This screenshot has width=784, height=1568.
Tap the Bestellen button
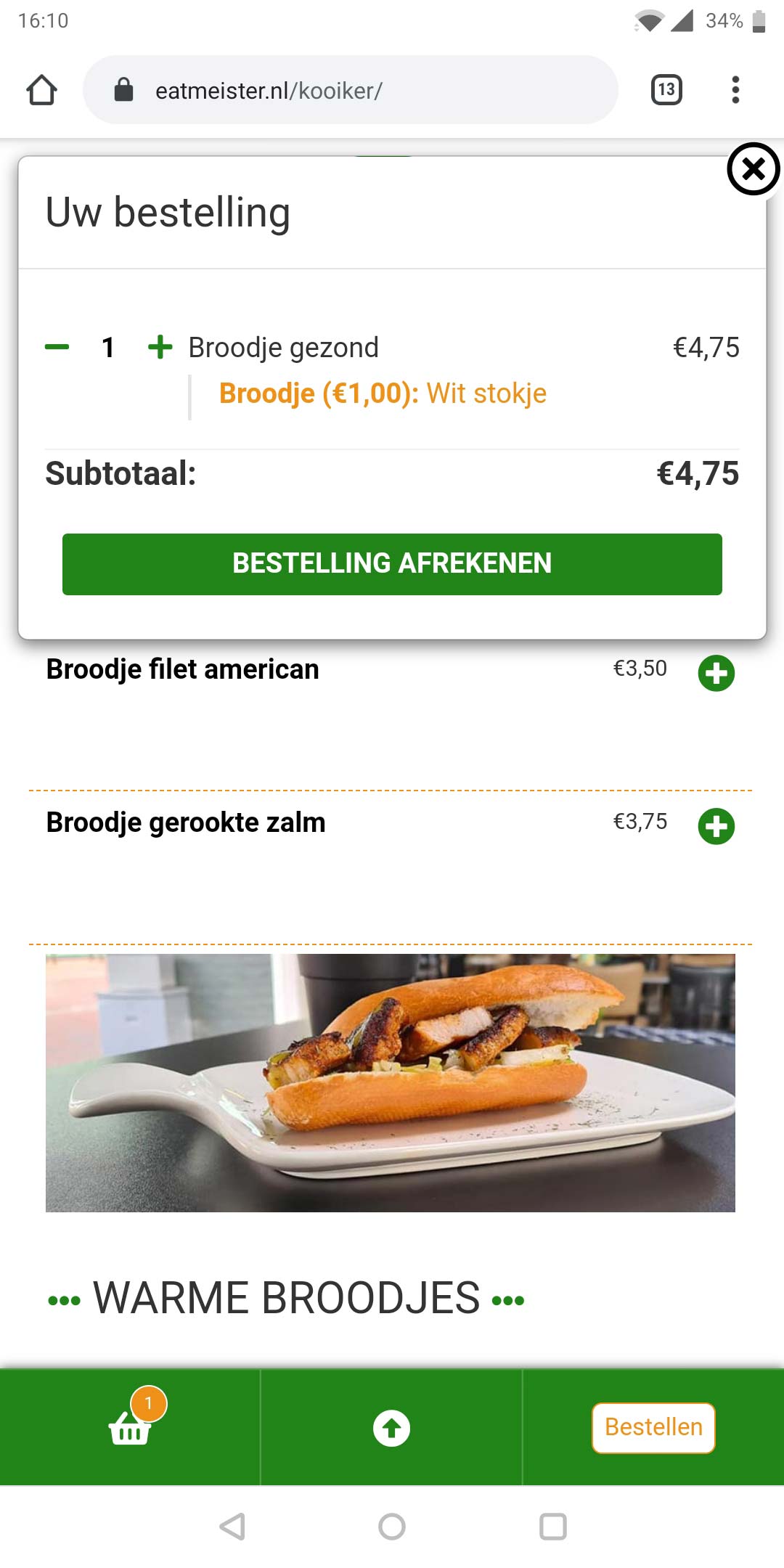pyautogui.click(x=653, y=1427)
